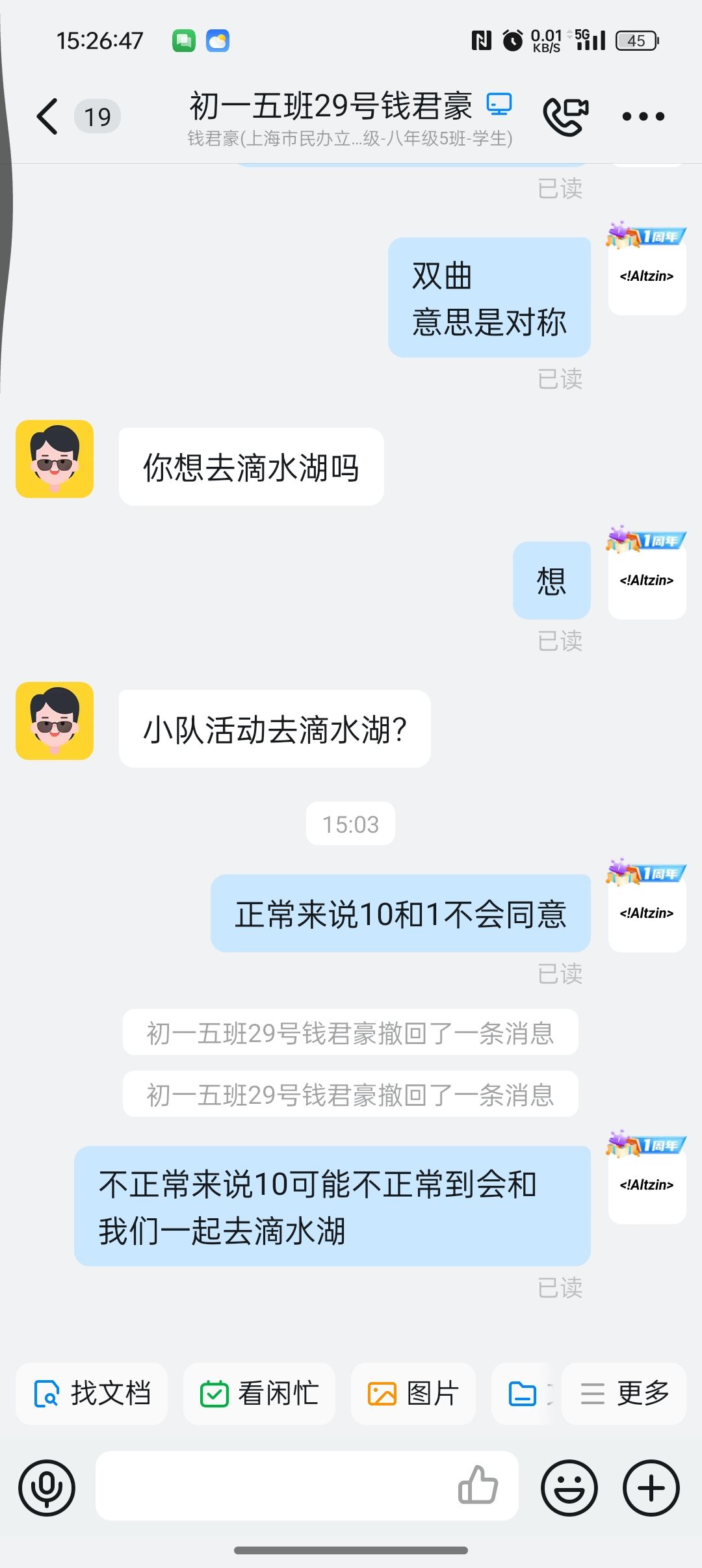Viewport: 702px width, 1568px height.
Task: Tap the folder chip next to 图片
Action: click(523, 1393)
